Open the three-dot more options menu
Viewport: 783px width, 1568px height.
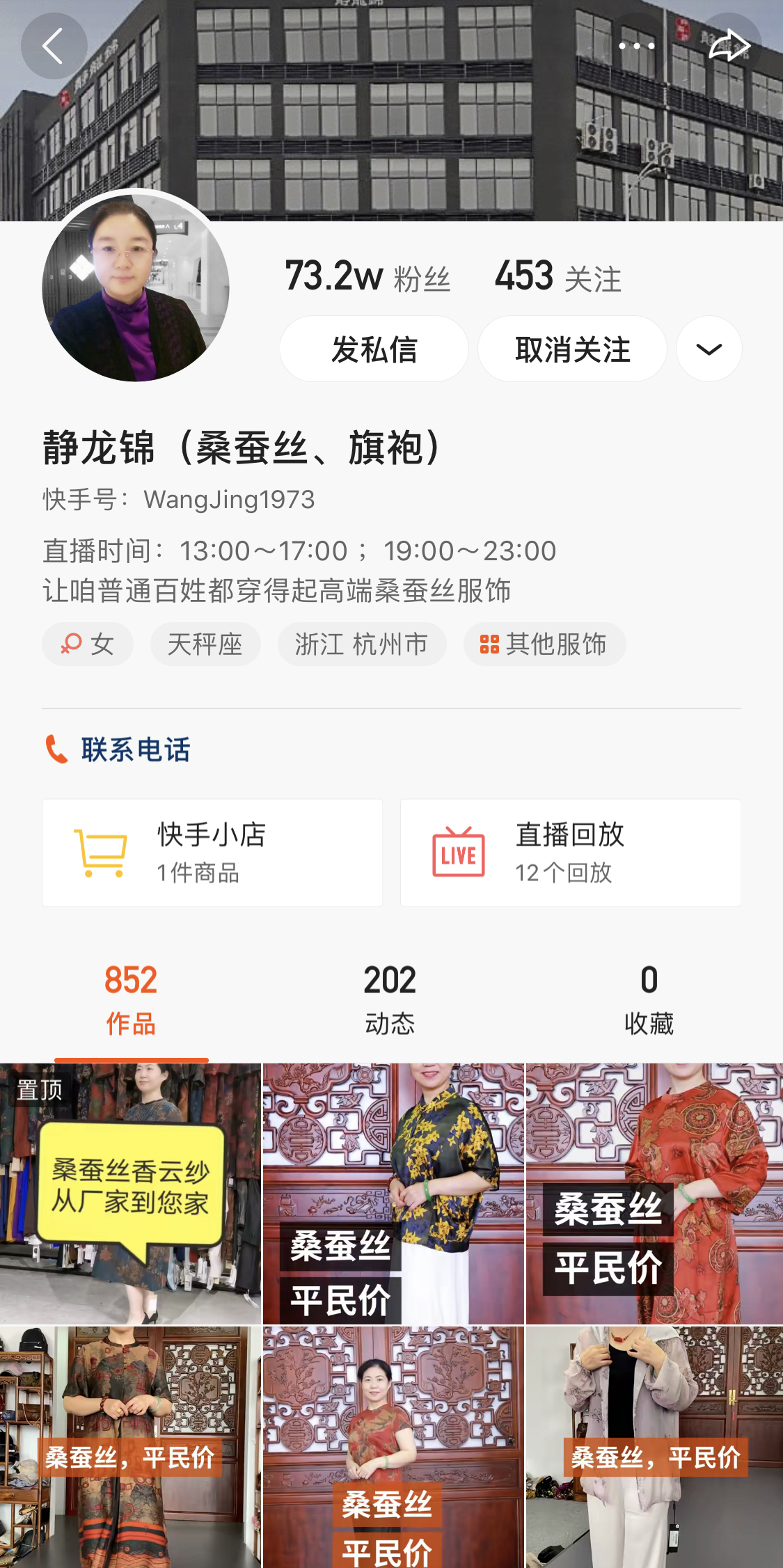(x=636, y=46)
